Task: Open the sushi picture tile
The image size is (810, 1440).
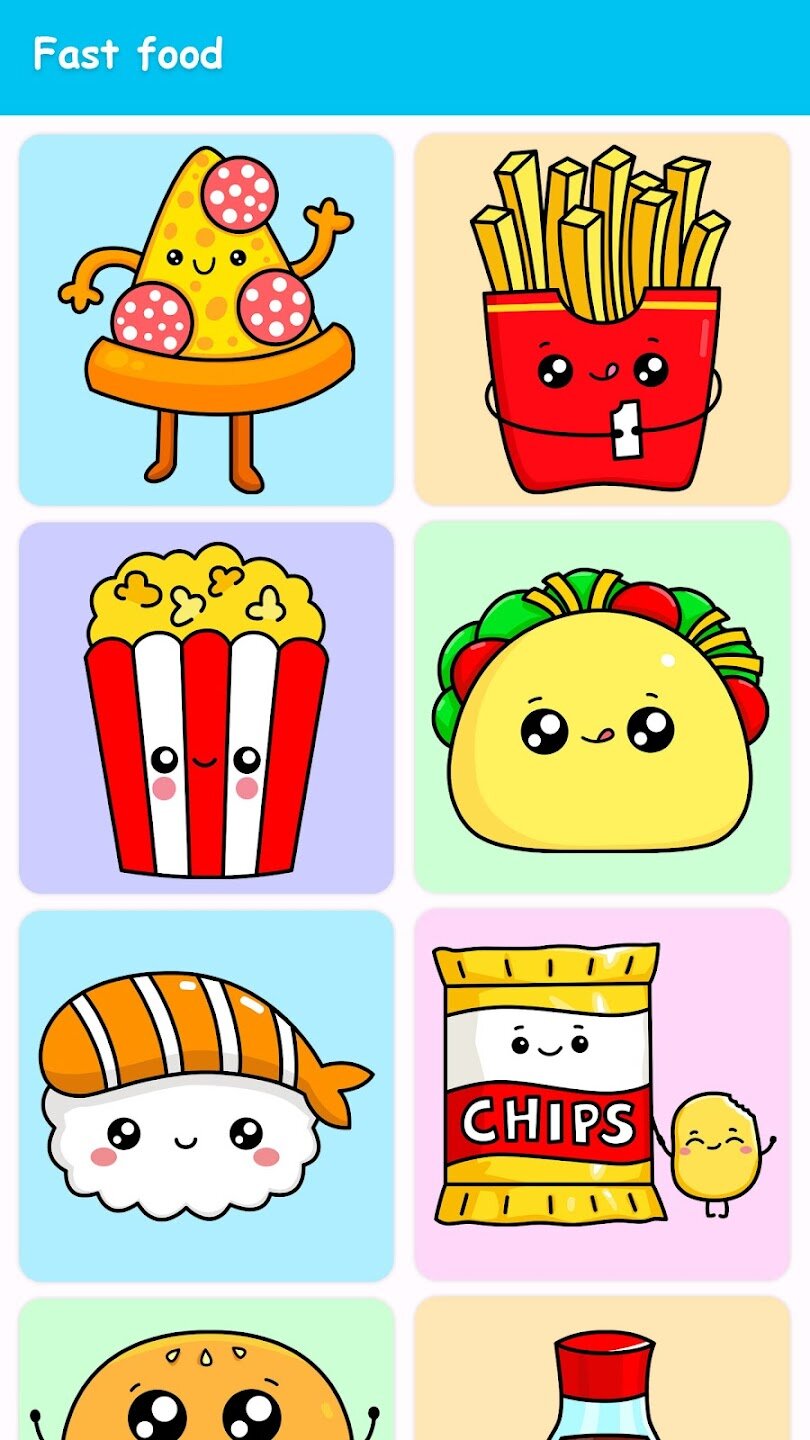Action: click(x=206, y=1095)
